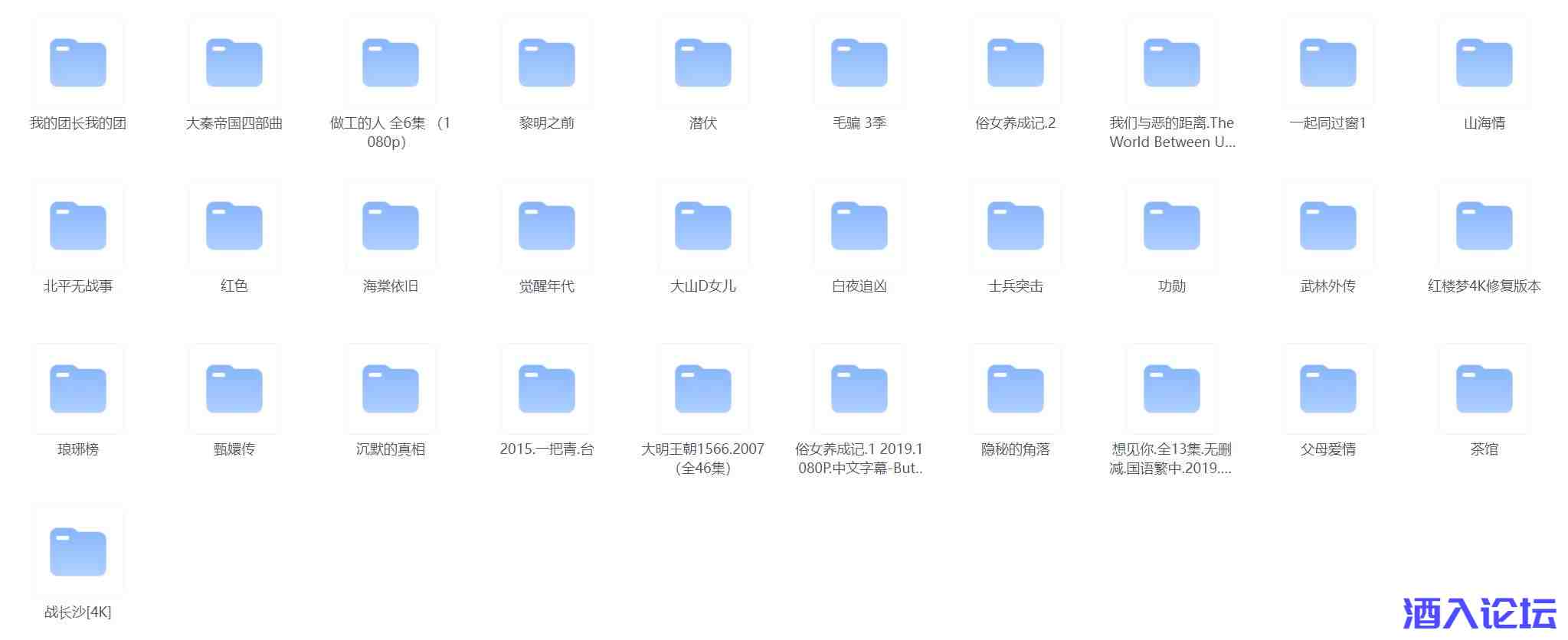
Task: Open the 黎明之前 folder
Action: (x=546, y=63)
